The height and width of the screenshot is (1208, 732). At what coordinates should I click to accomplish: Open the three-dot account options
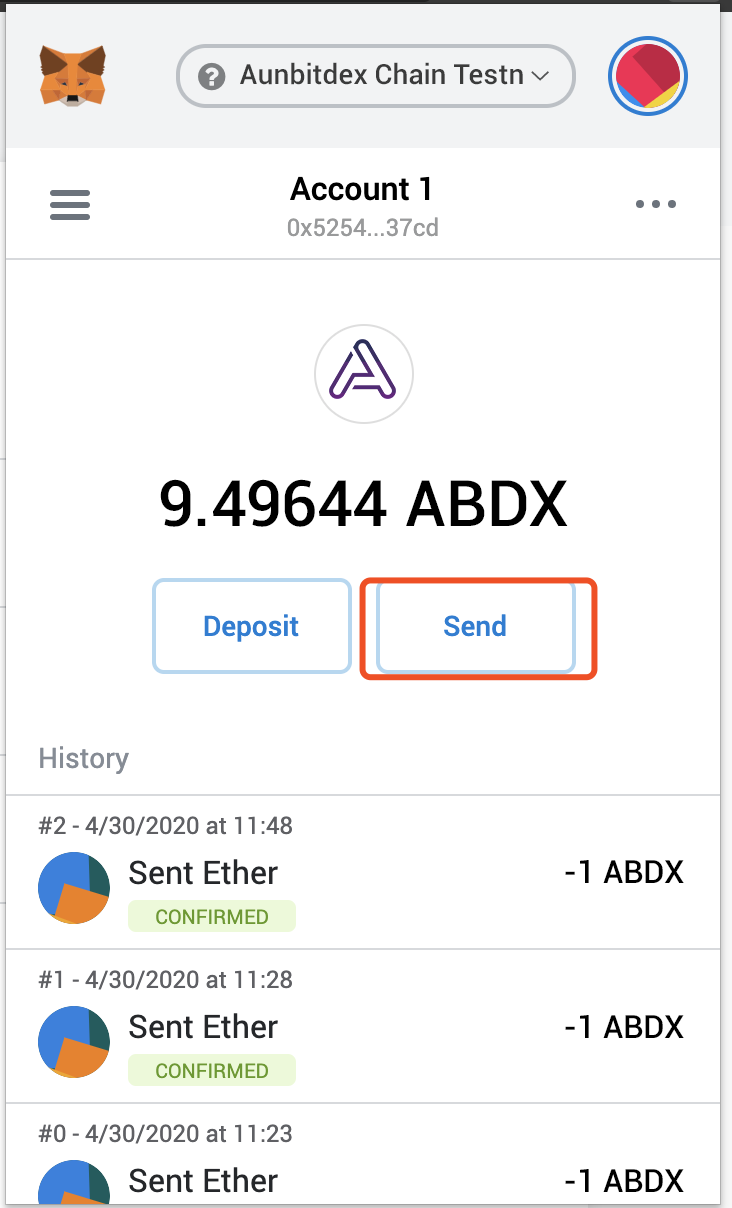(x=656, y=205)
